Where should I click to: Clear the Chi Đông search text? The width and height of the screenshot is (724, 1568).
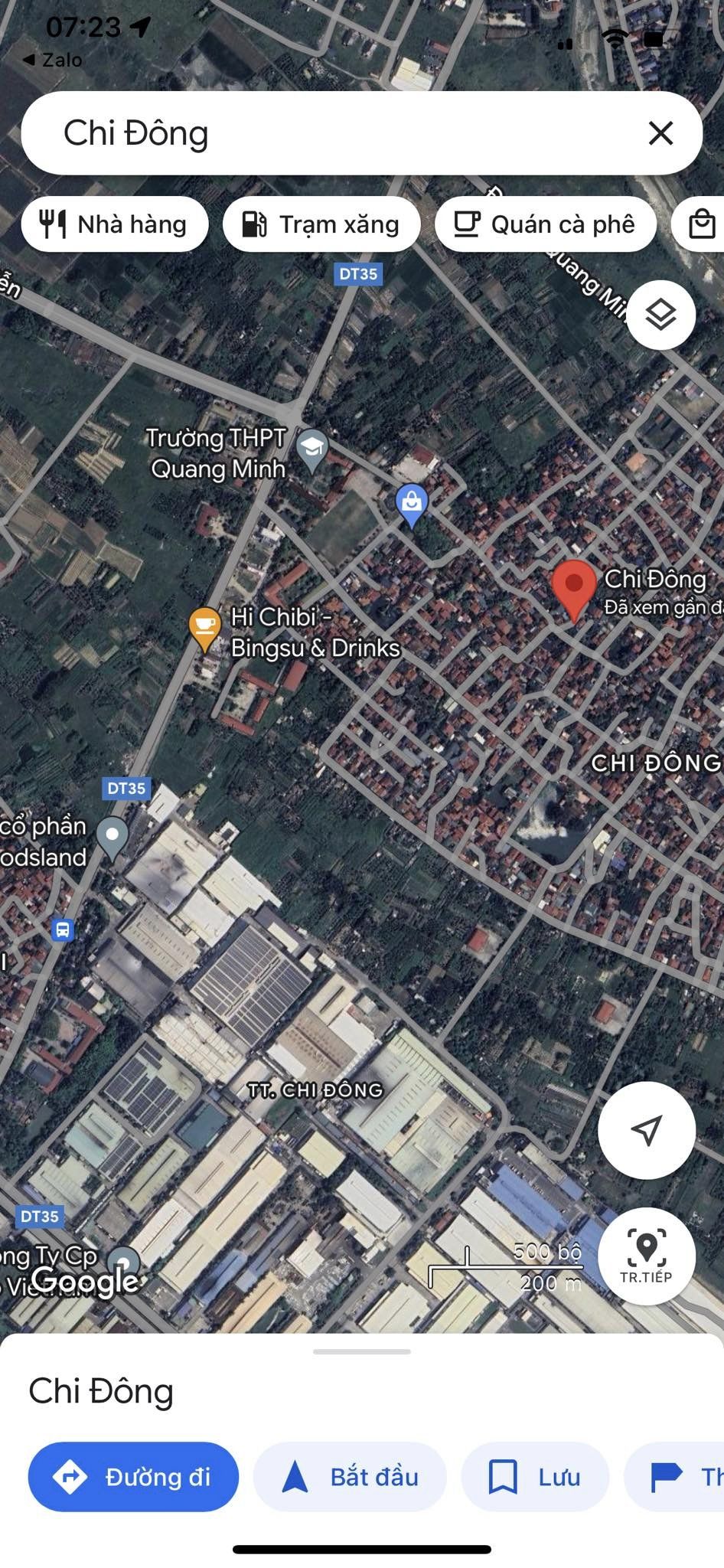[x=660, y=133]
